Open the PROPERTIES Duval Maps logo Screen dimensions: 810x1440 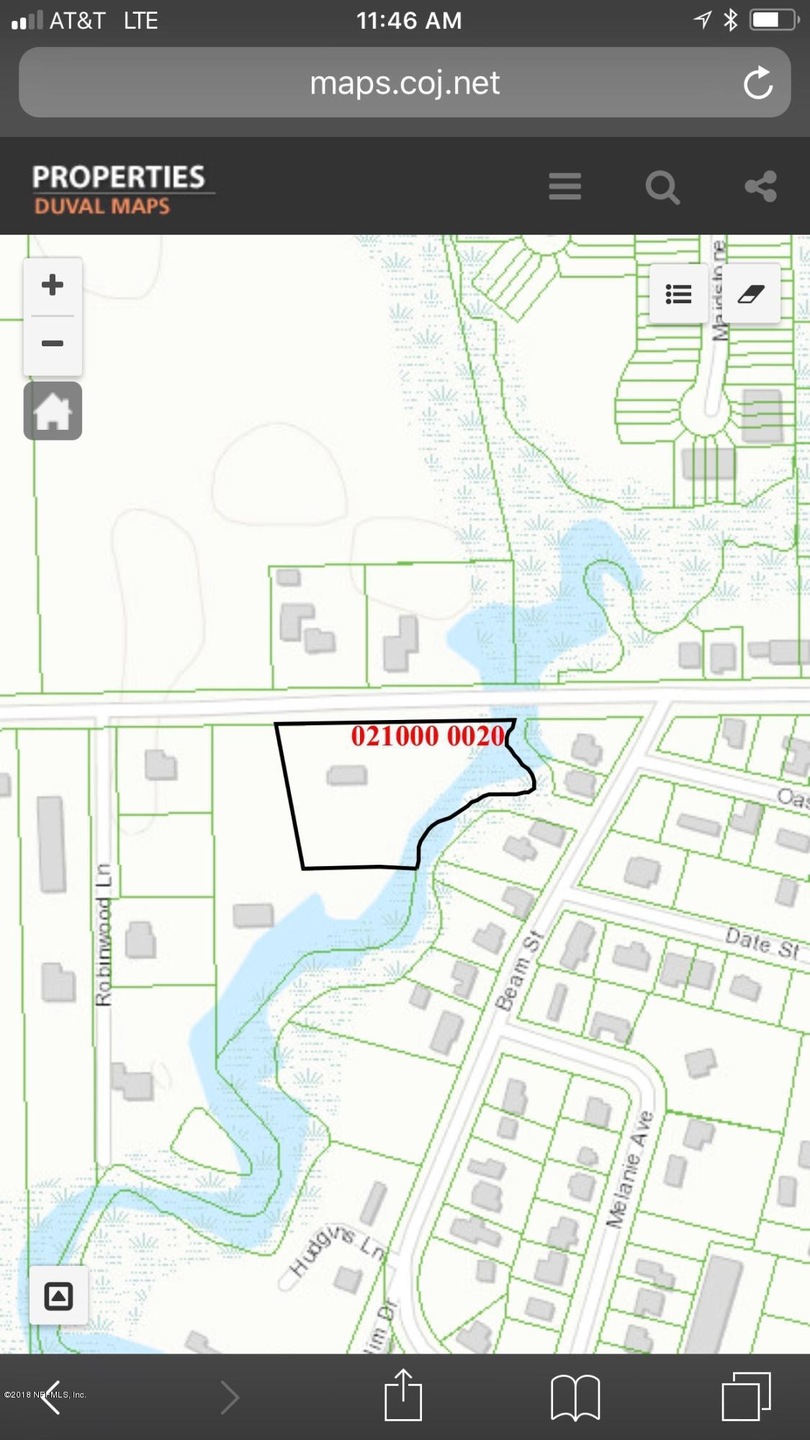click(x=121, y=186)
